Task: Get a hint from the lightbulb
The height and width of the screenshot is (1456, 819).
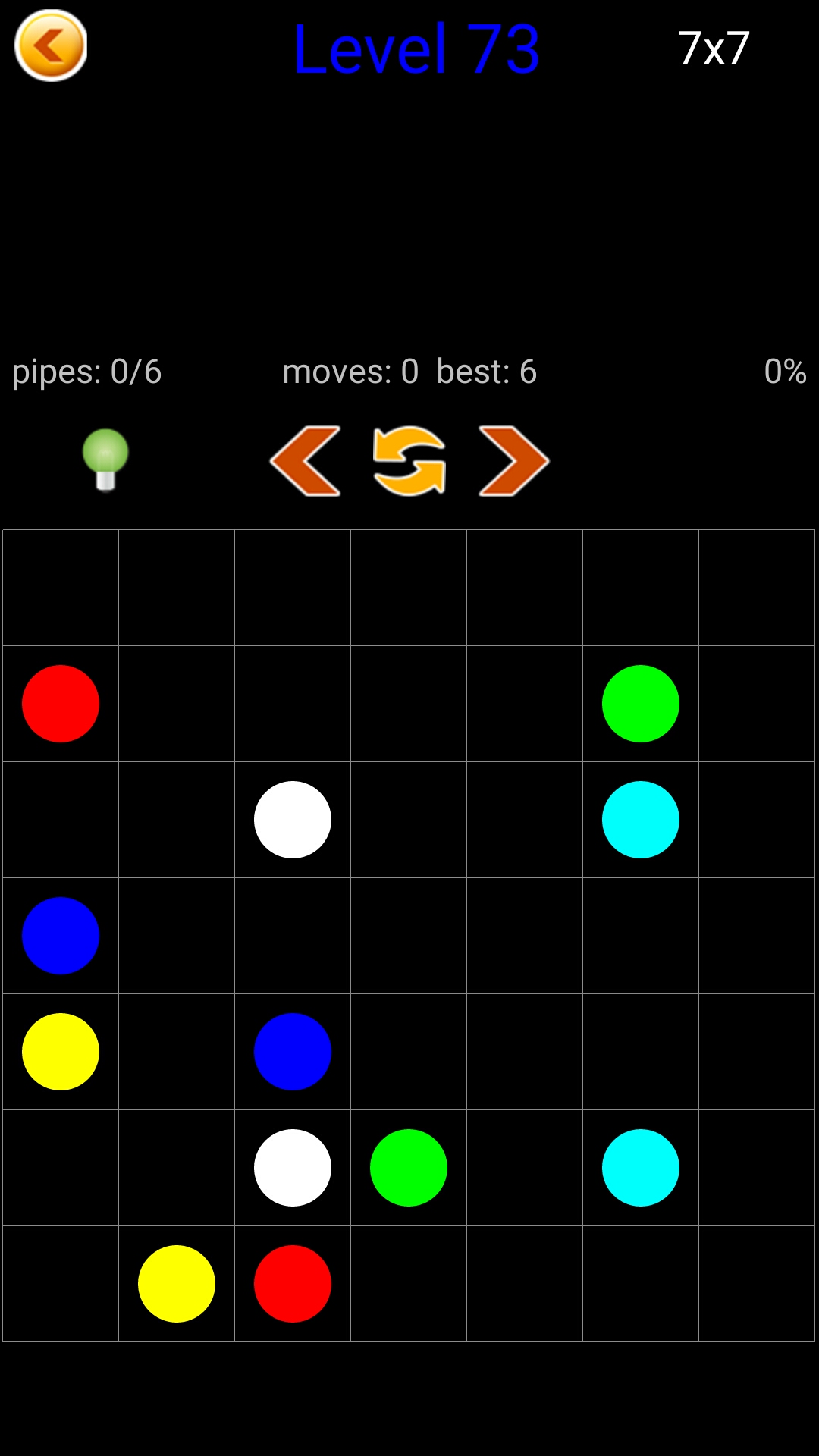Action: [105, 460]
